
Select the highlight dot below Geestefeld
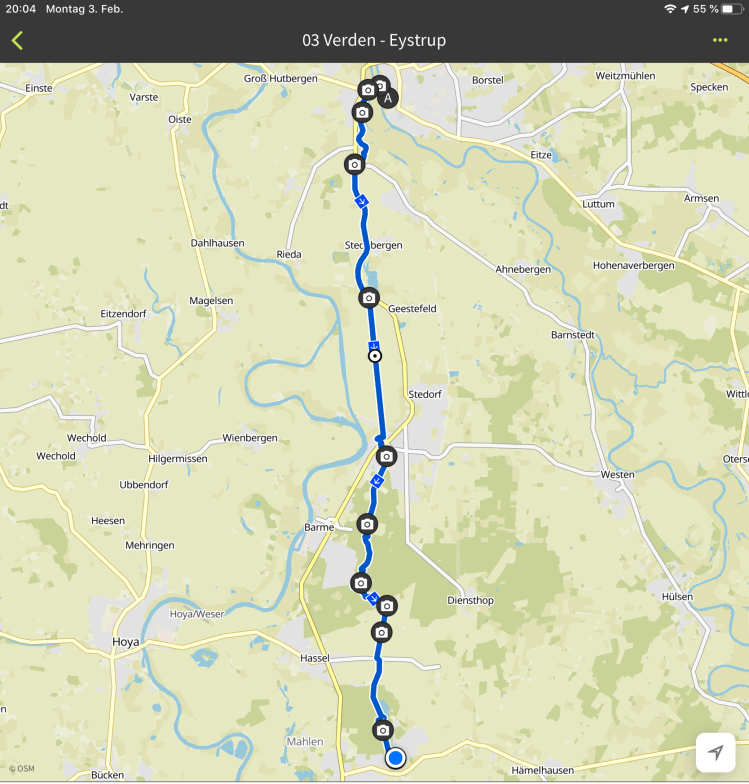coord(375,355)
